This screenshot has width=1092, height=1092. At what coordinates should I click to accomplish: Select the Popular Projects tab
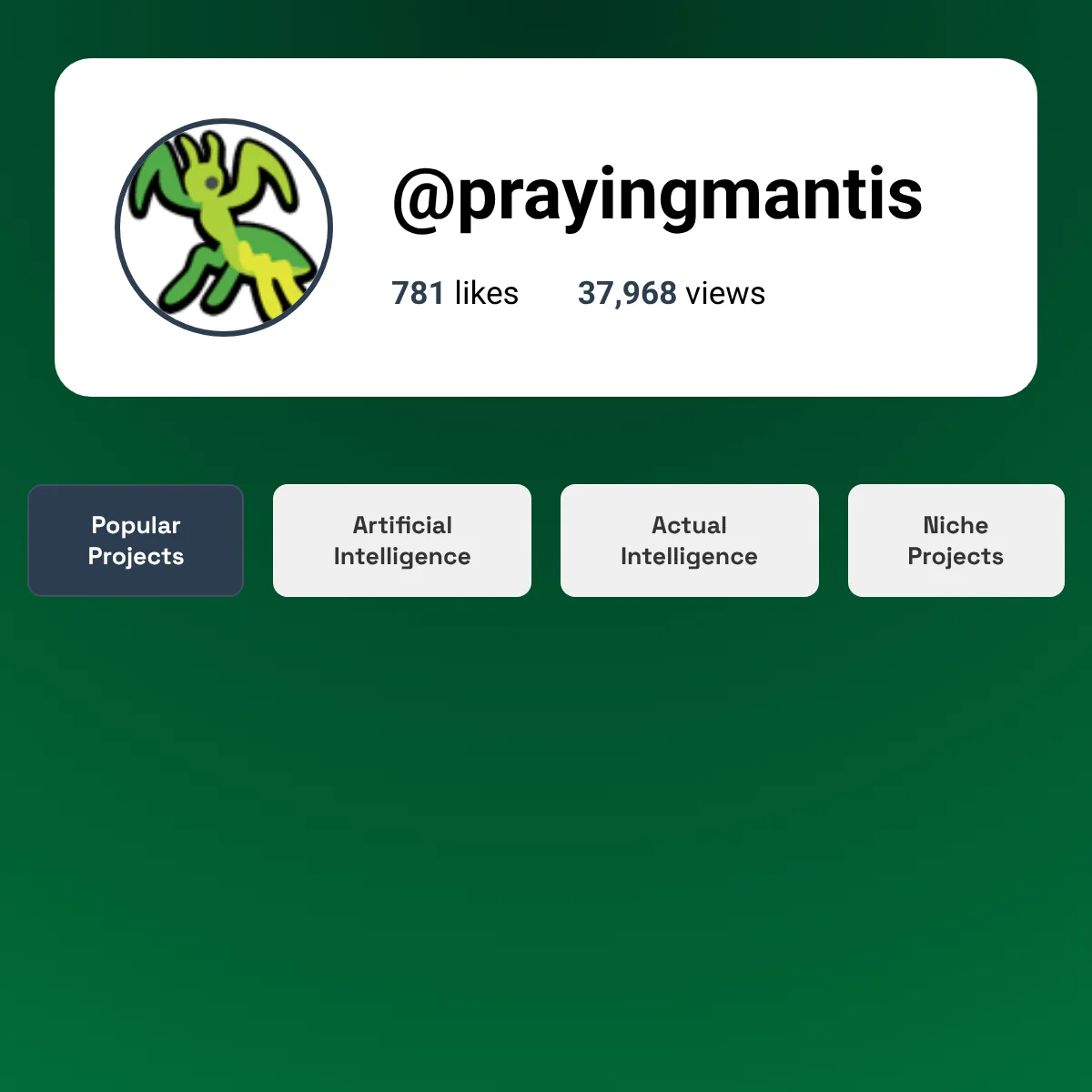point(136,541)
